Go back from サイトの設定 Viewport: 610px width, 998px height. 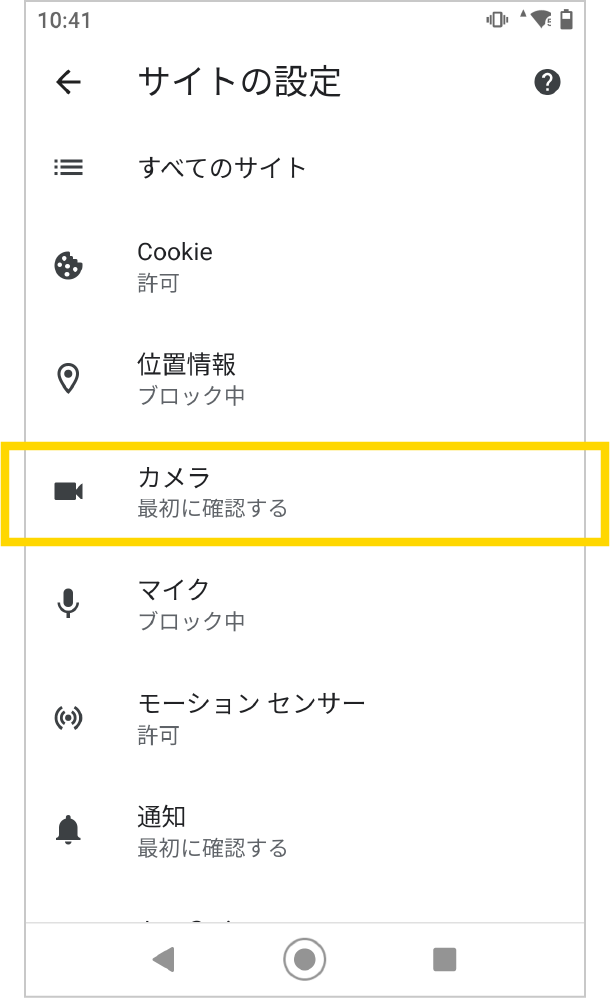coord(68,82)
